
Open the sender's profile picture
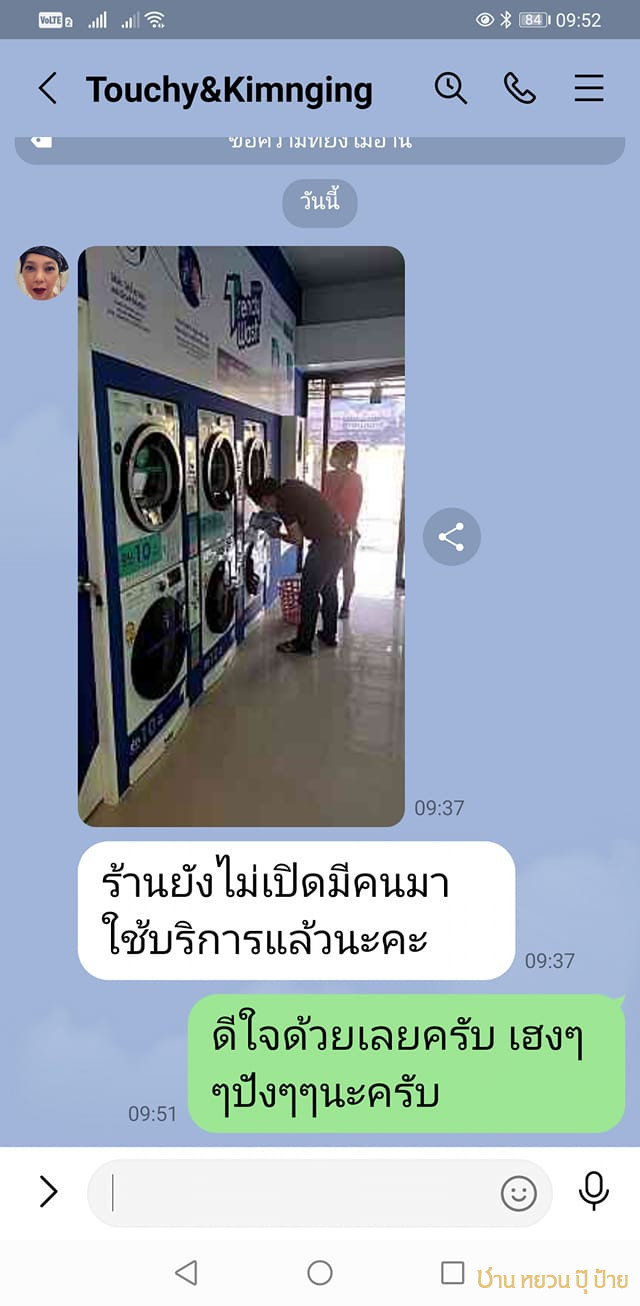point(42,273)
